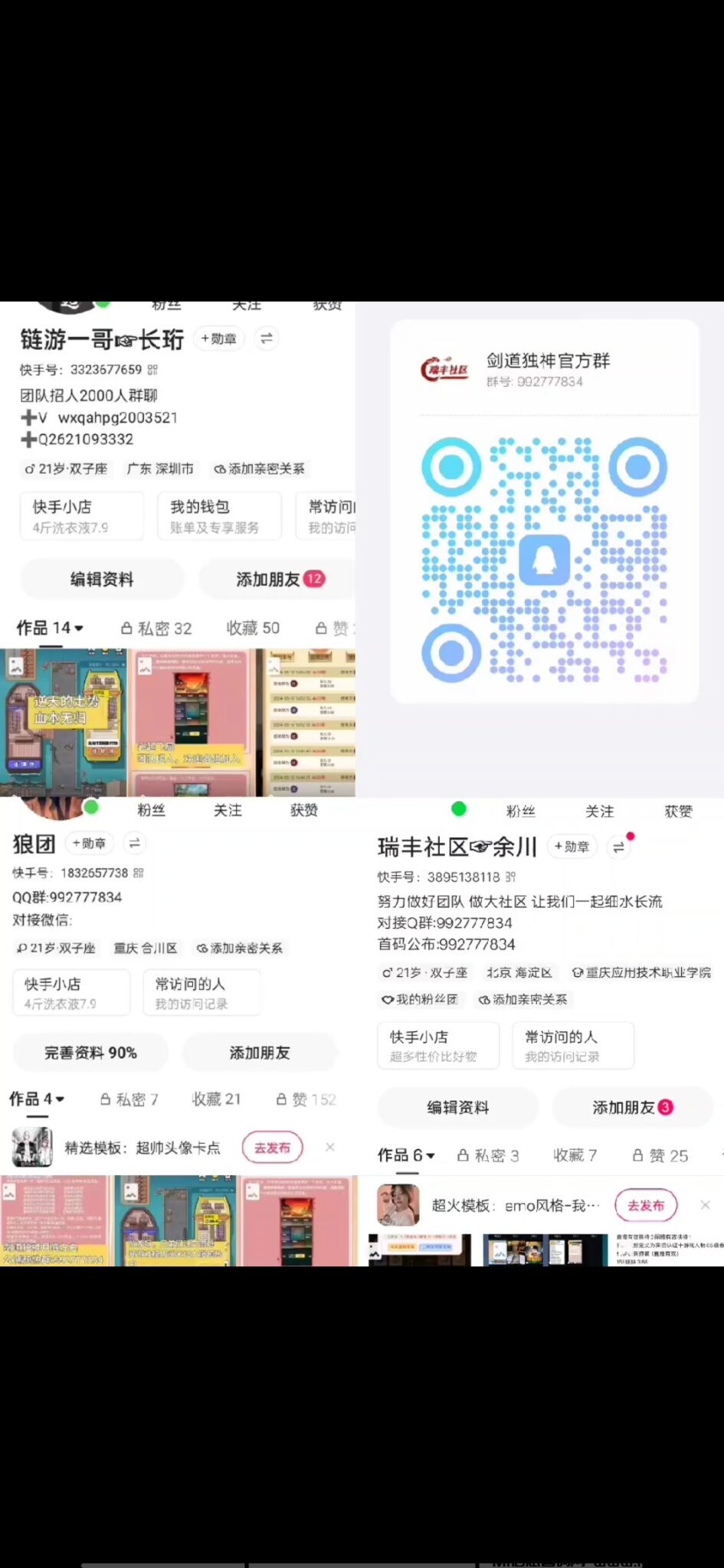Image resolution: width=724 pixels, height=1568 pixels.
Task: Tap the 我的钱包 wallet entry
Action: [x=219, y=515]
